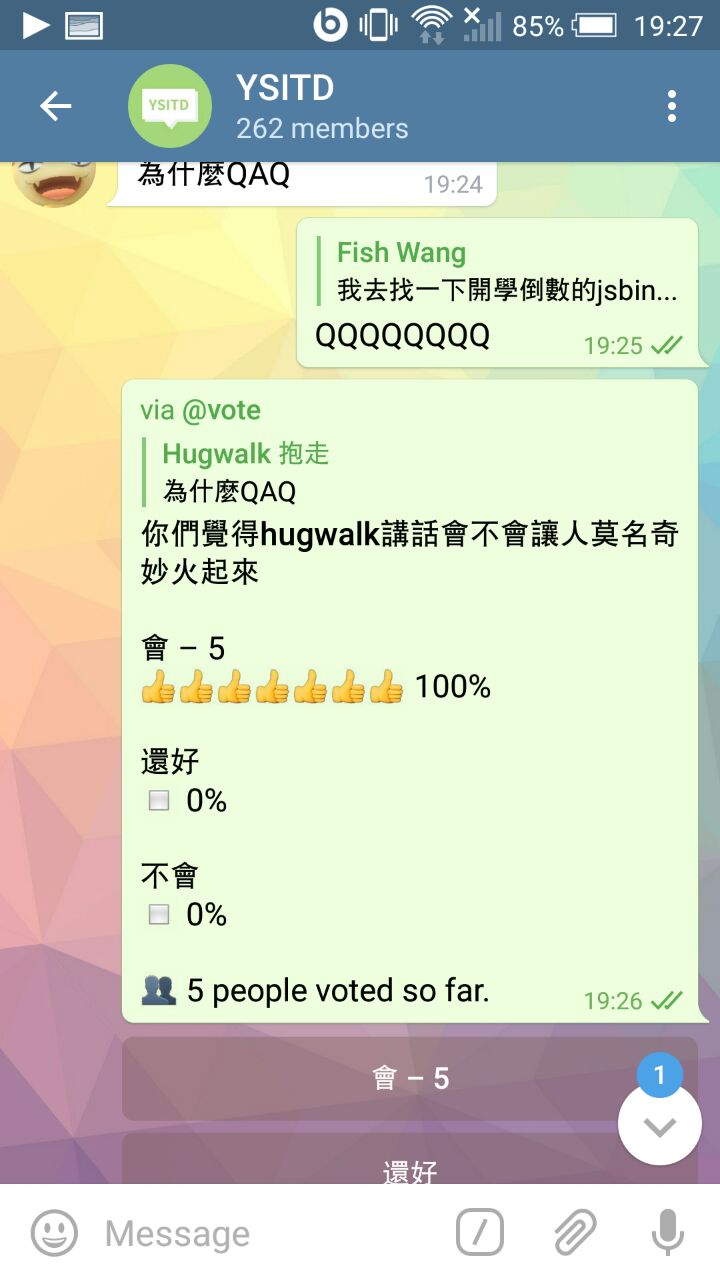Jump to the latest unread message
The width and height of the screenshot is (720, 1280).
click(659, 1126)
